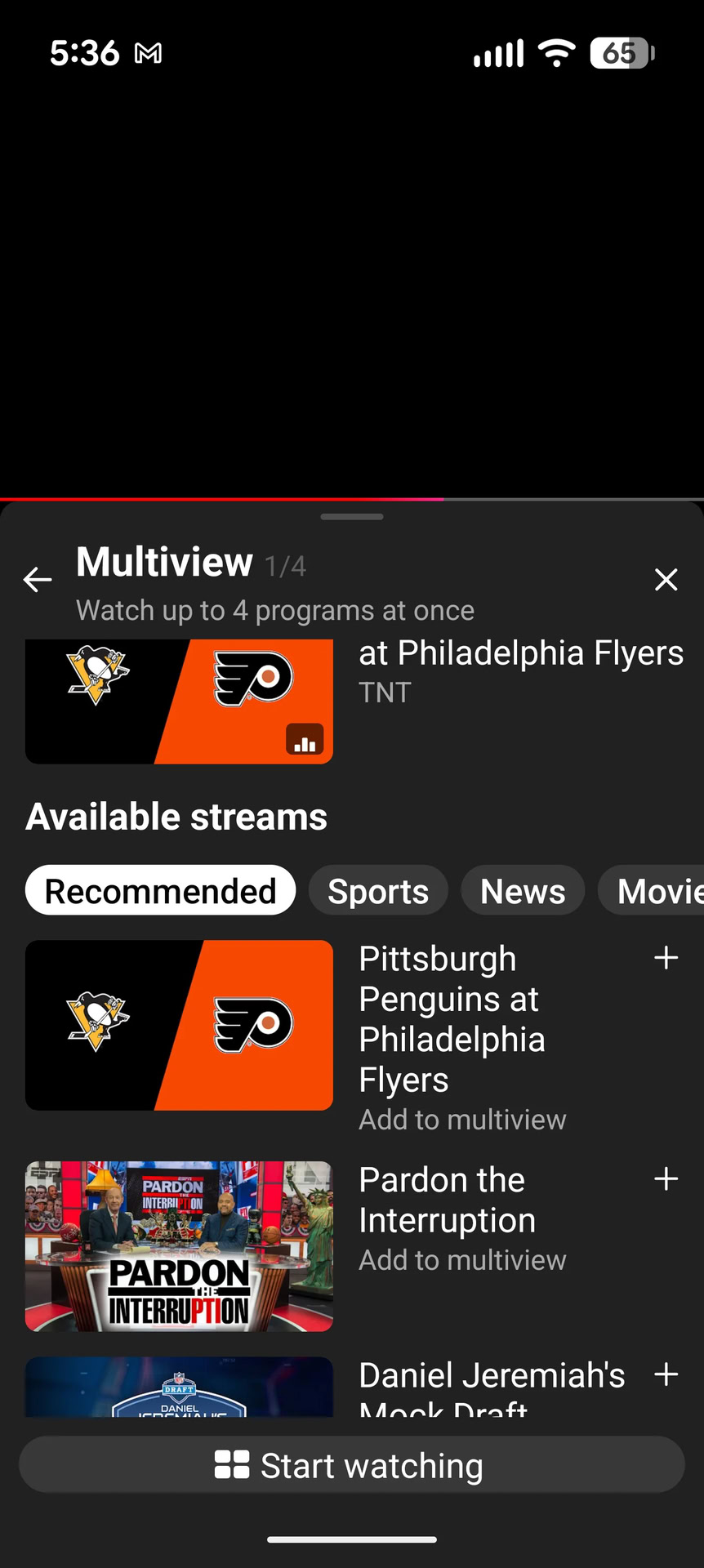Tap the plus icon beside Daniel Jeremiah's Mock Draft

point(666,1374)
